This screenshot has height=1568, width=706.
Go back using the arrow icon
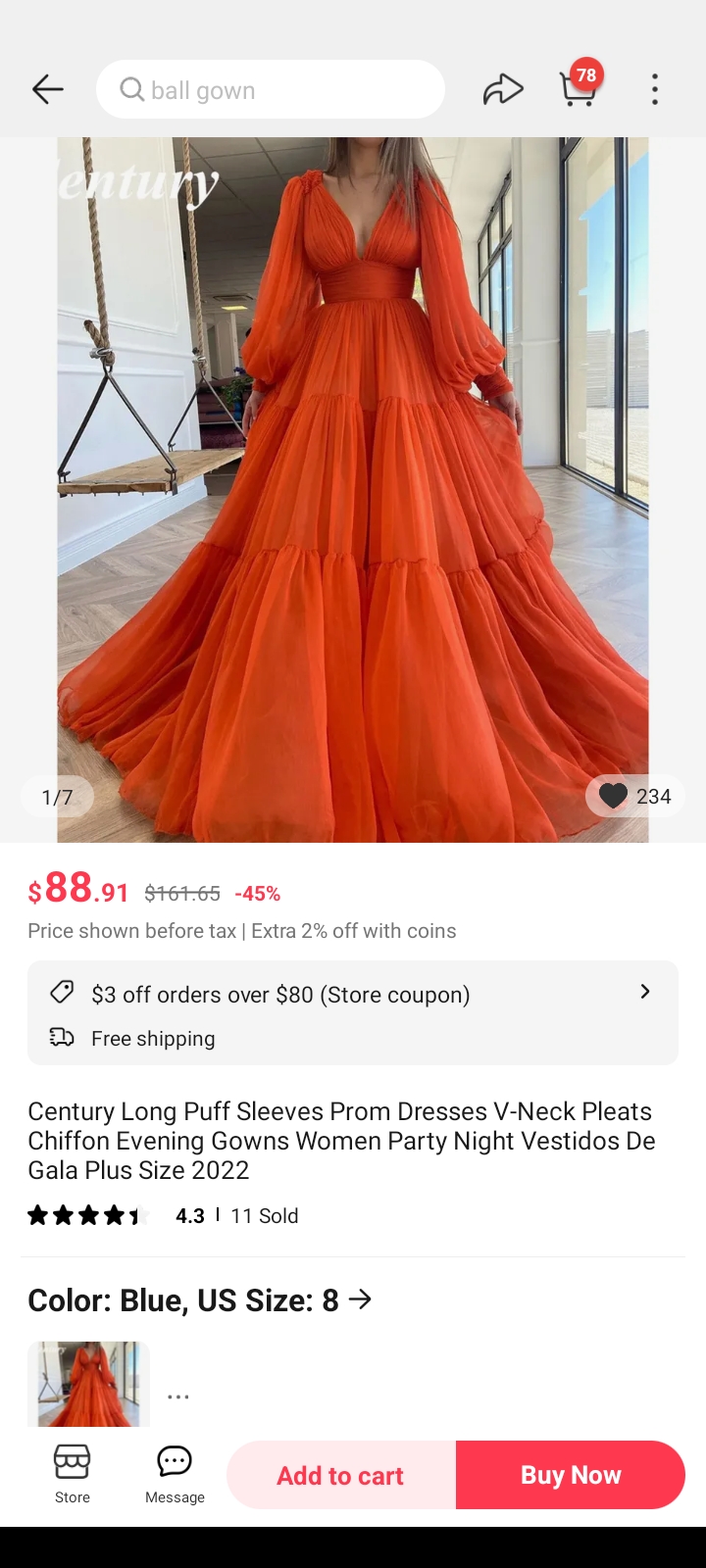click(x=47, y=89)
